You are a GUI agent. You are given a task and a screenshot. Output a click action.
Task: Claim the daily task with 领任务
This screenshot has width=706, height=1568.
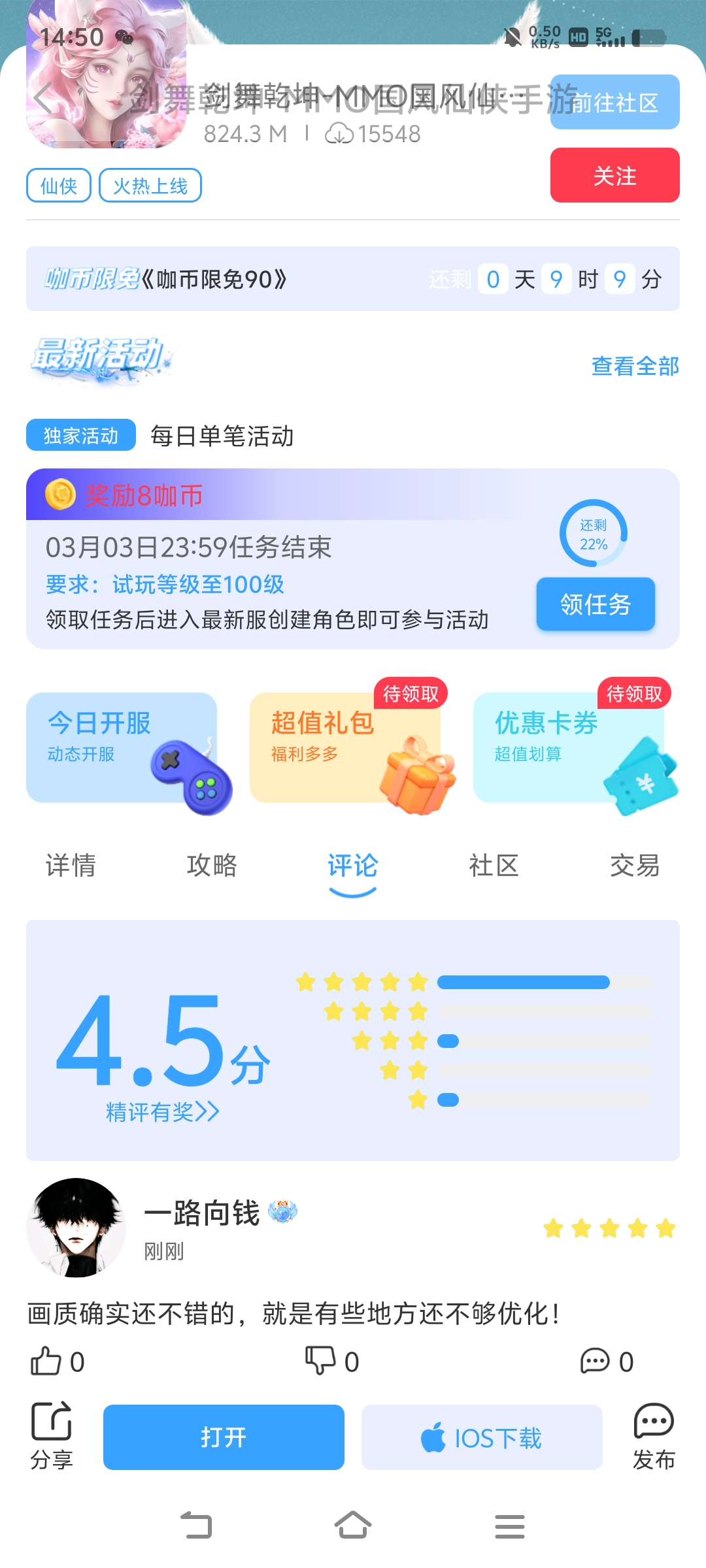pyautogui.click(x=595, y=604)
